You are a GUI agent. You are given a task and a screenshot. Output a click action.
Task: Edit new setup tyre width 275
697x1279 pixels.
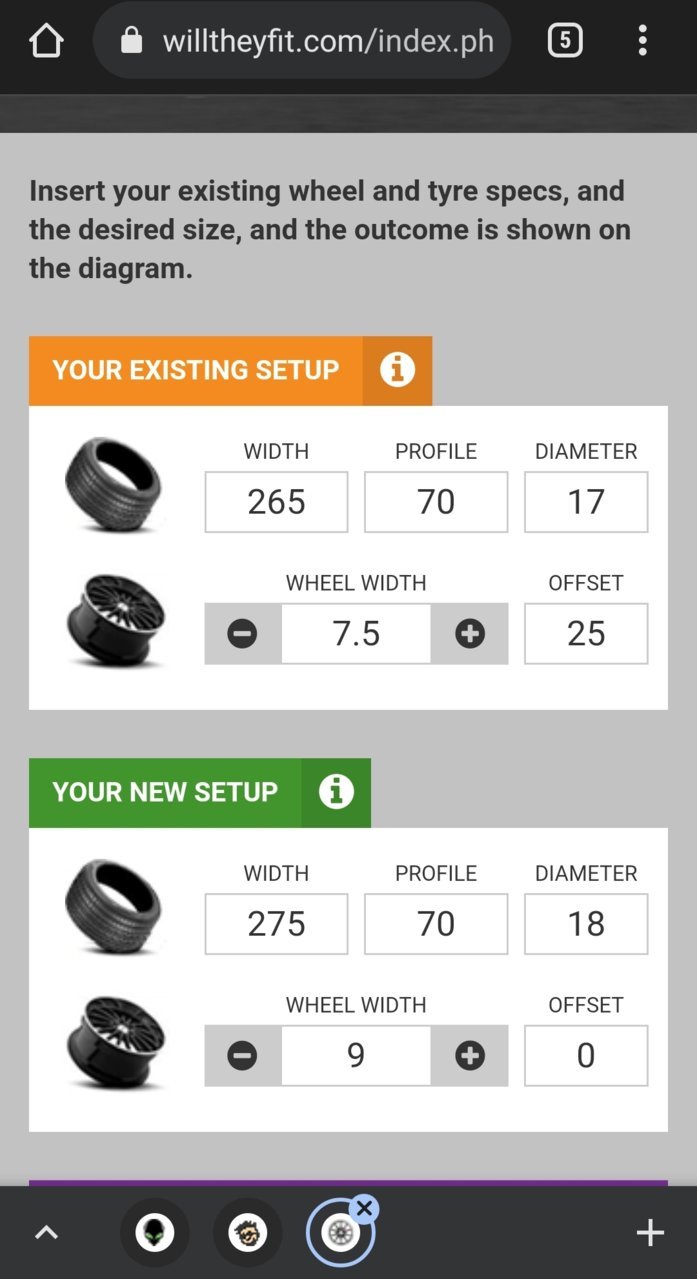click(x=276, y=923)
